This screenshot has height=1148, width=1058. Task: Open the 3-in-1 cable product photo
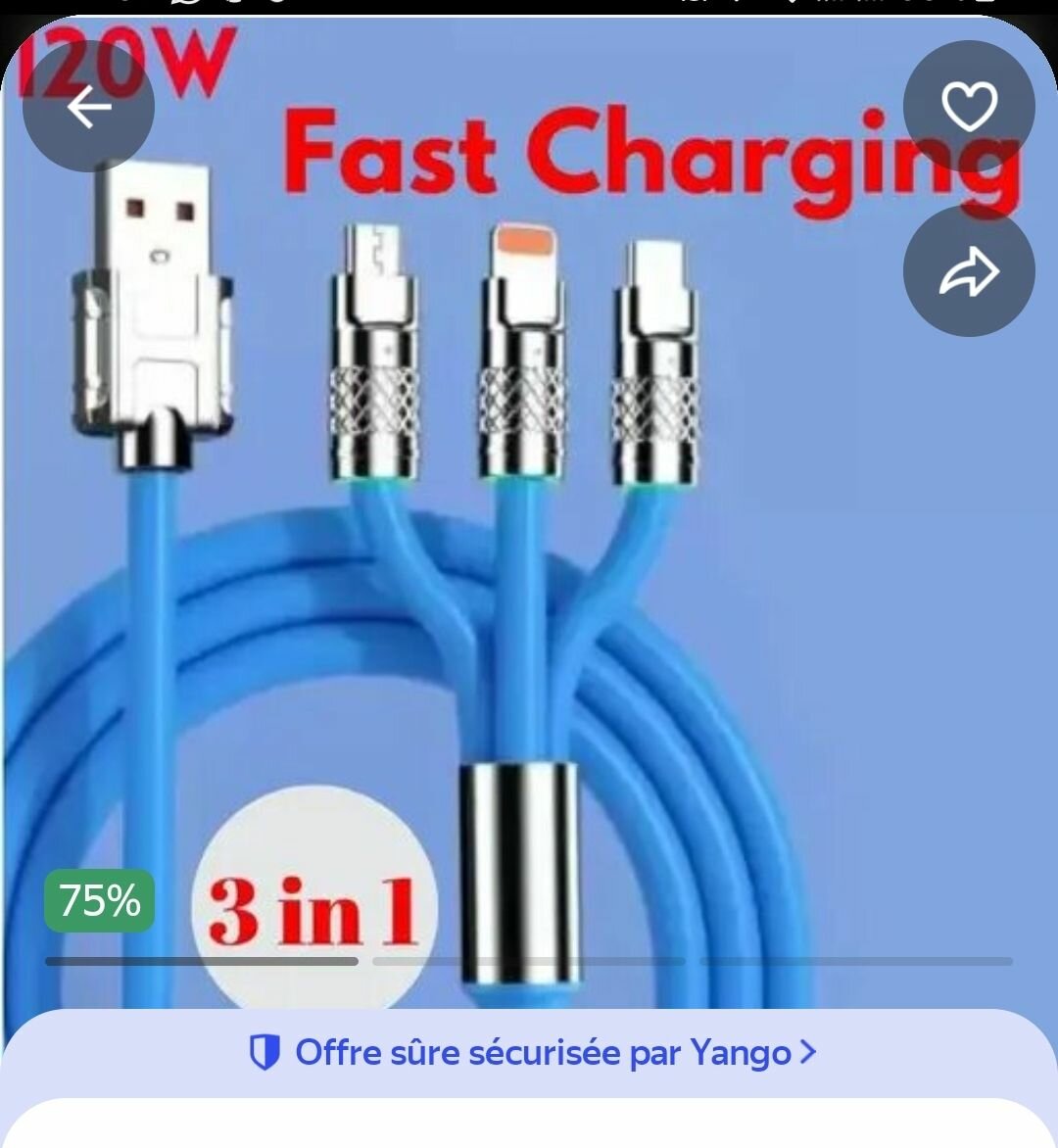(x=529, y=588)
